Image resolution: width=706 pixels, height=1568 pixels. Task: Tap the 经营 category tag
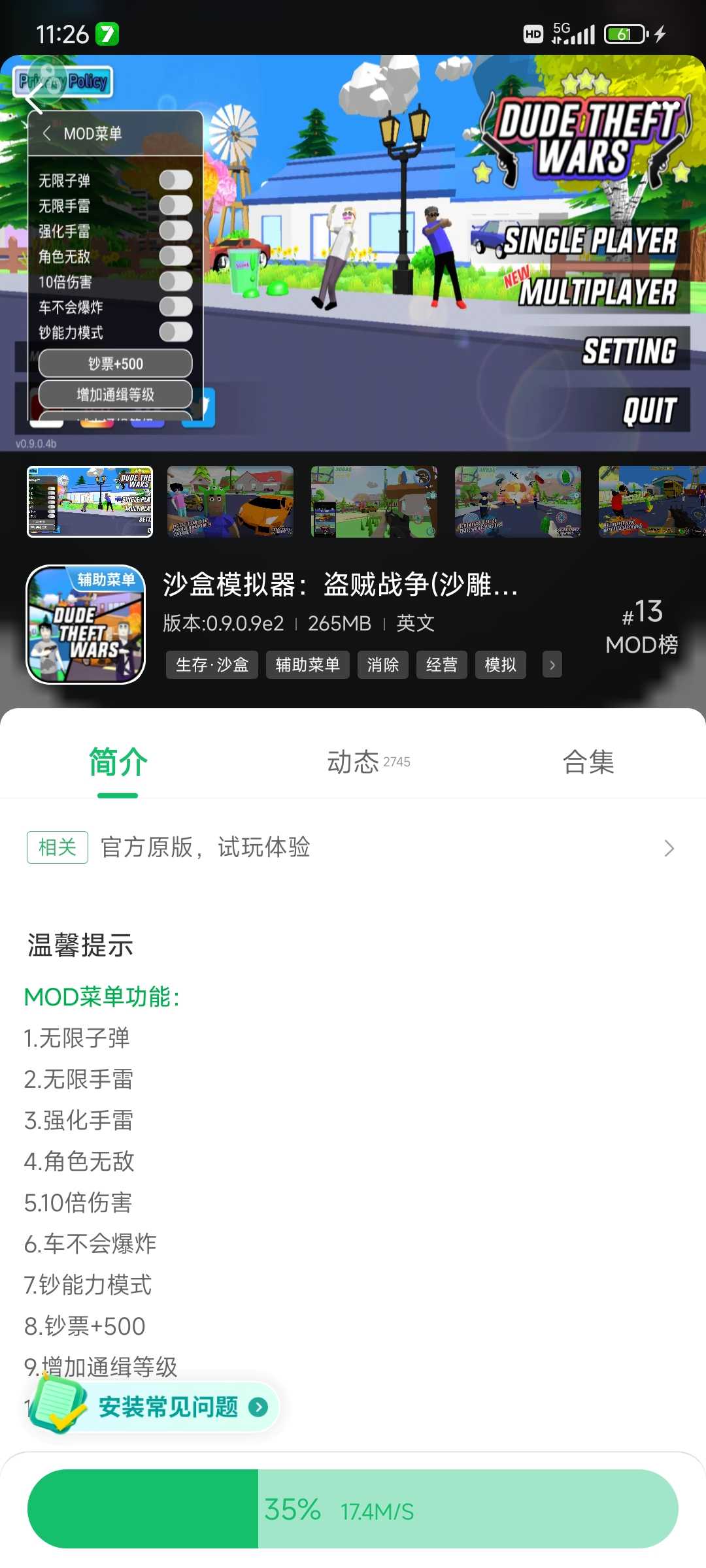tap(441, 665)
